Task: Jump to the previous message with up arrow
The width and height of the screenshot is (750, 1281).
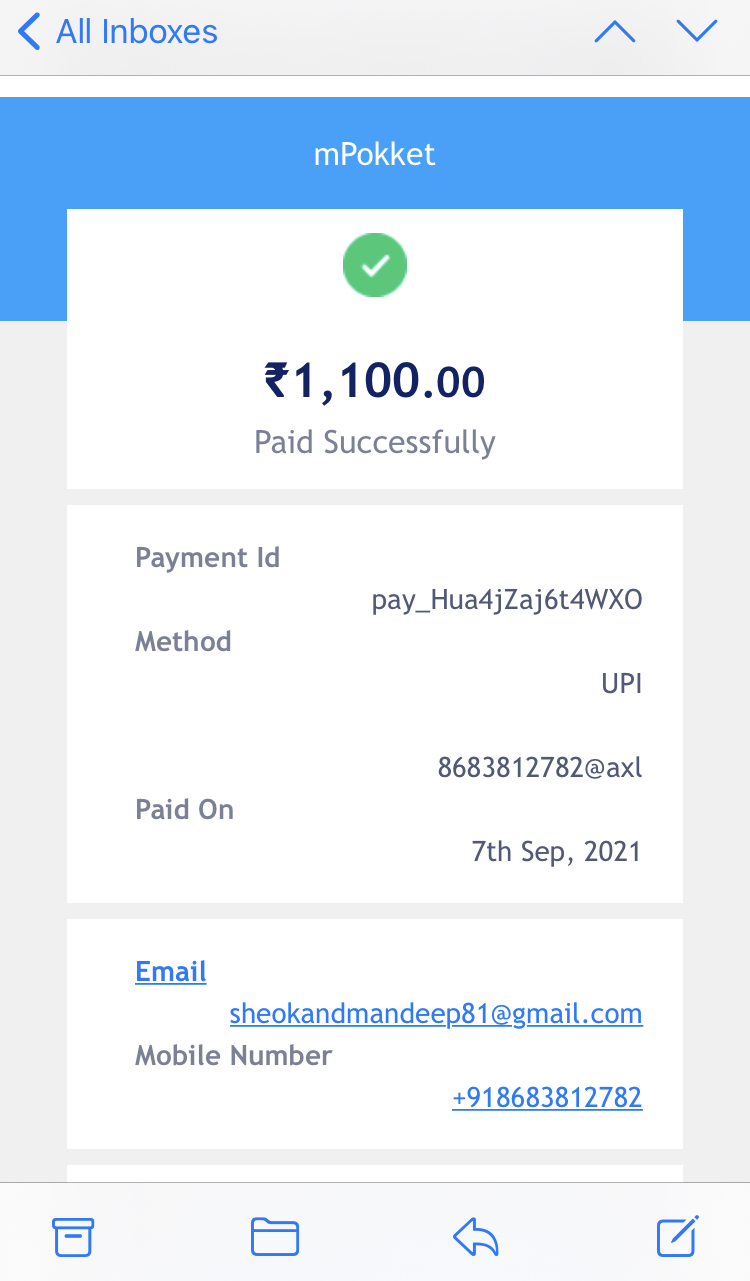Action: click(615, 32)
